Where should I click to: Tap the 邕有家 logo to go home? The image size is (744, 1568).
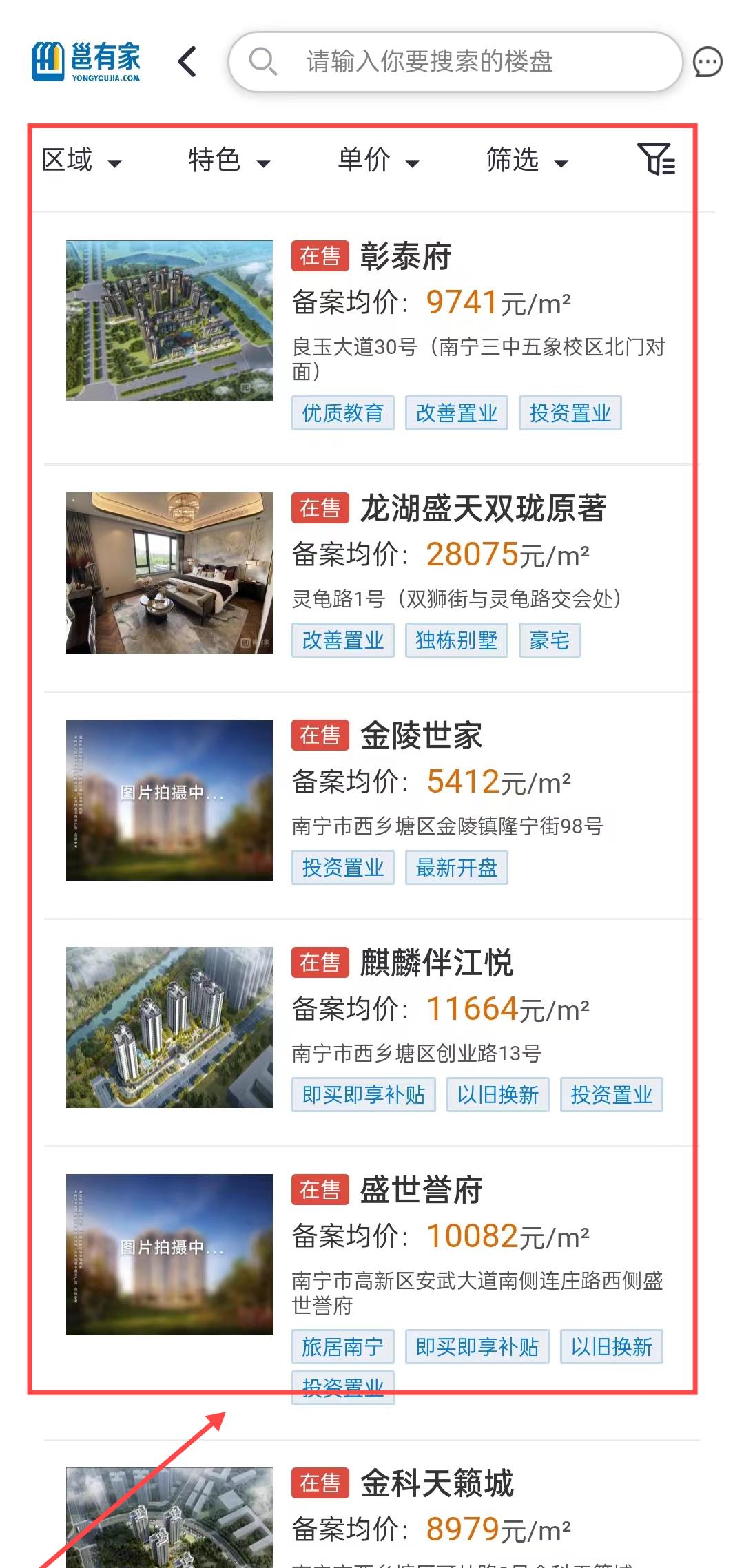[86, 62]
